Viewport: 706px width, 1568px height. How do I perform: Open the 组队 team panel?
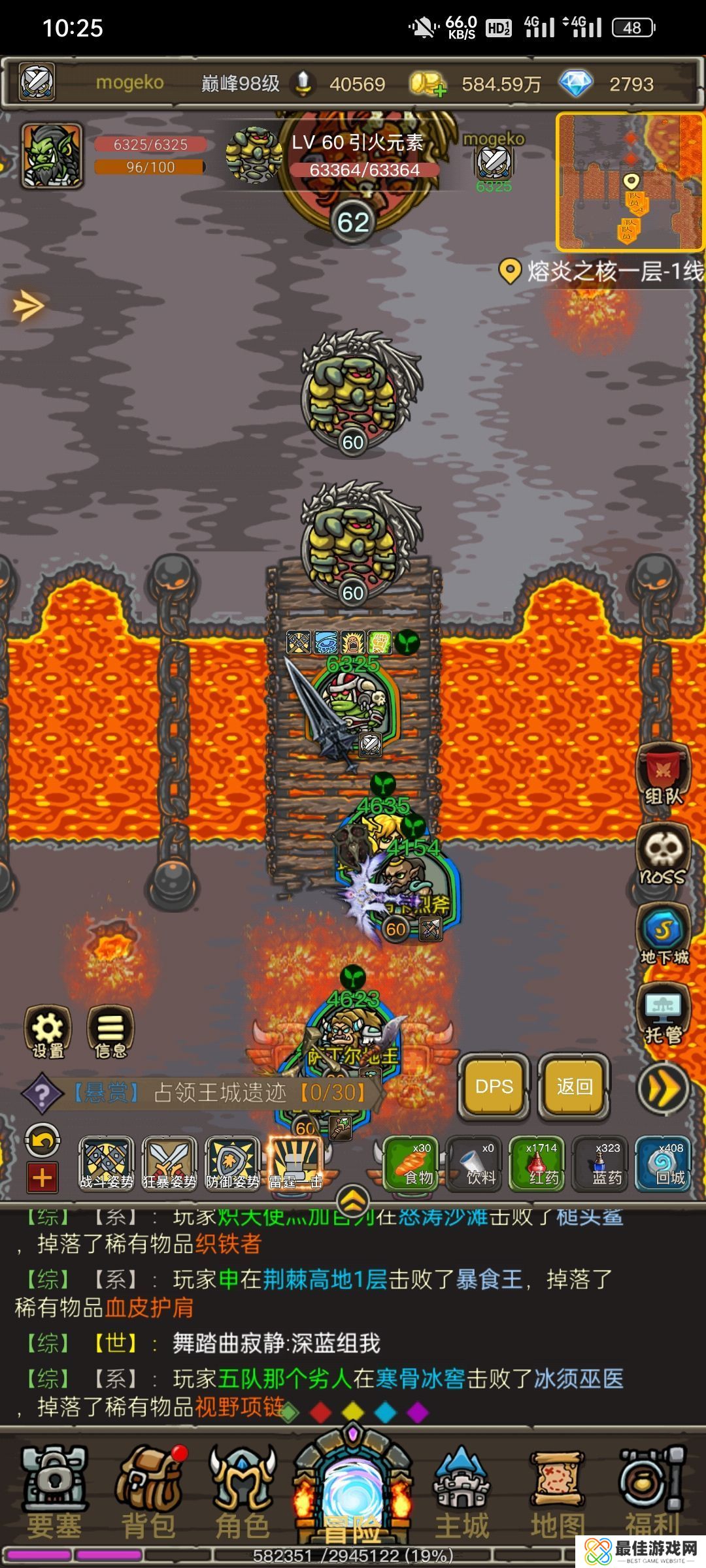[x=663, y=776]
